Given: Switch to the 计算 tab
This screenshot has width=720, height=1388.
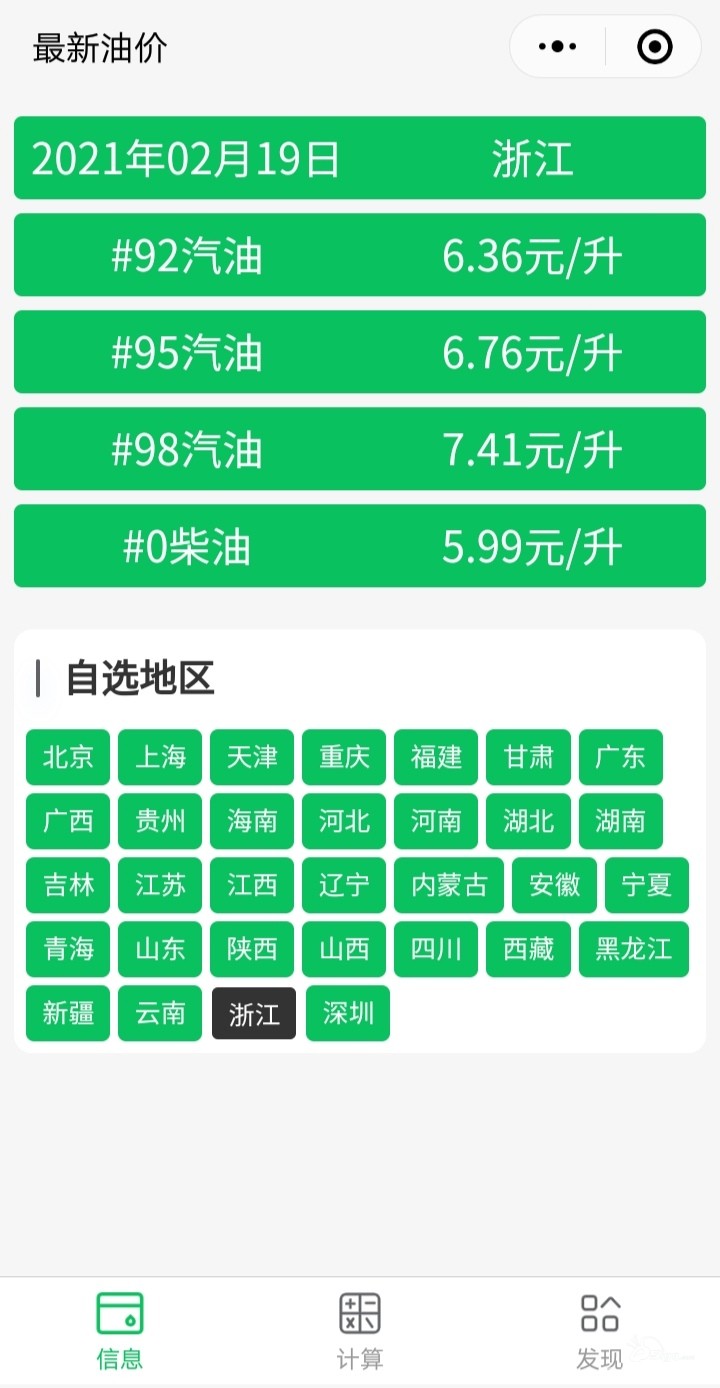Looking at the screenshot, I should [360, 1330].
